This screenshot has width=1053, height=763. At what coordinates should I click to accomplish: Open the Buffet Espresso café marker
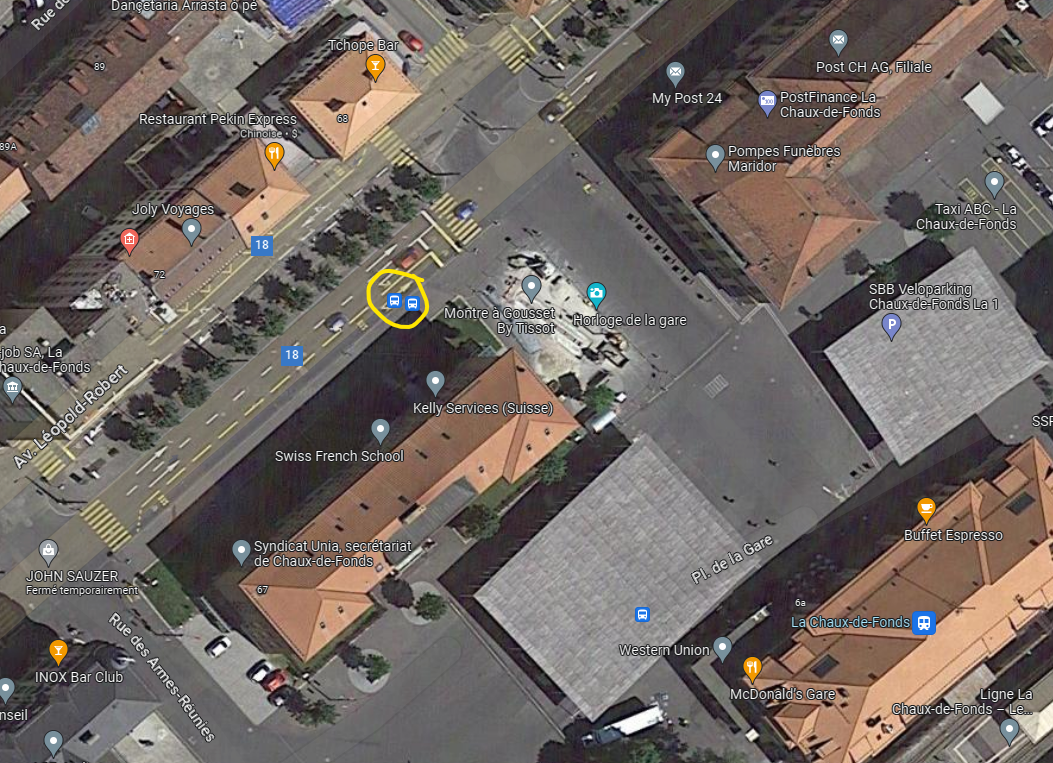926,509
